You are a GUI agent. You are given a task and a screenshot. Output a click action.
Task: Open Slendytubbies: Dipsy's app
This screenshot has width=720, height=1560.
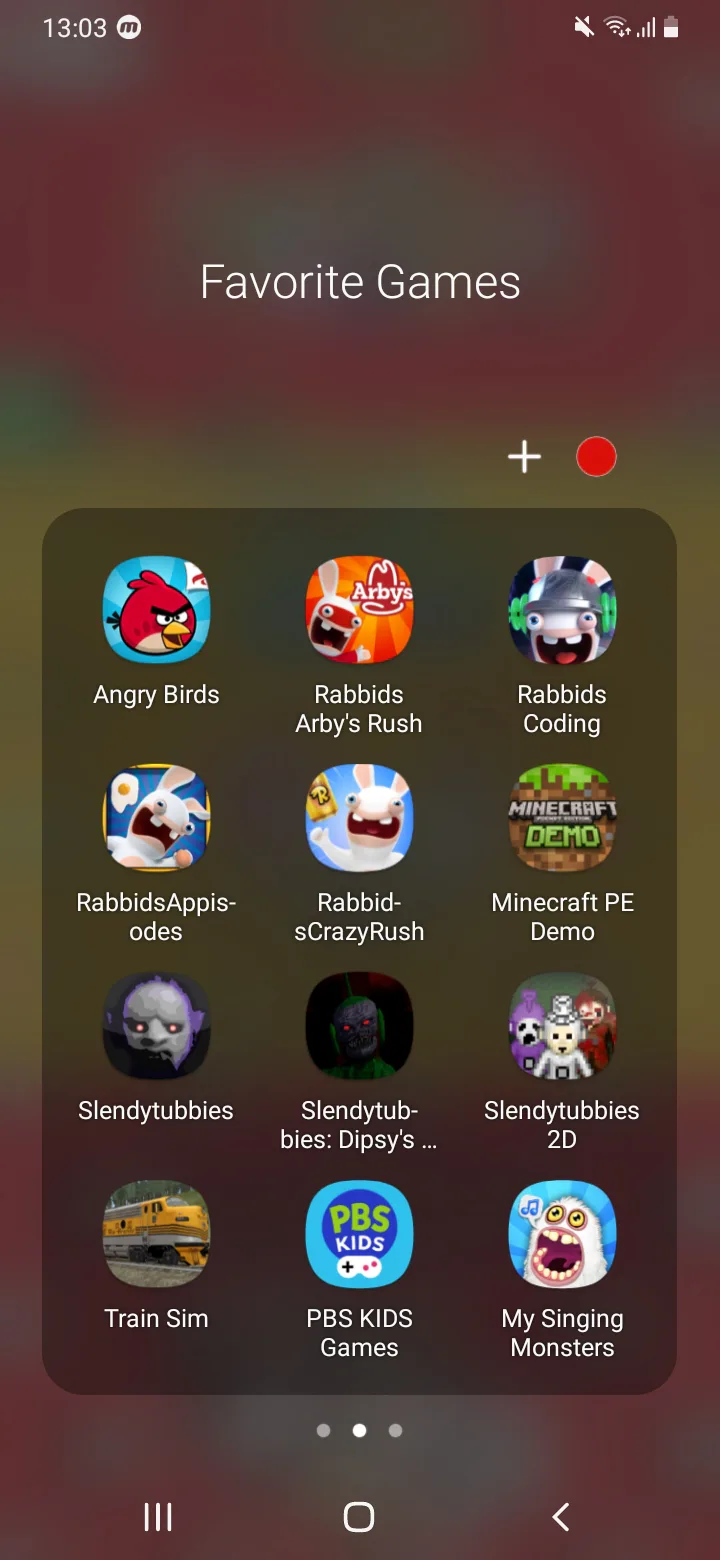coord(359,1026)
